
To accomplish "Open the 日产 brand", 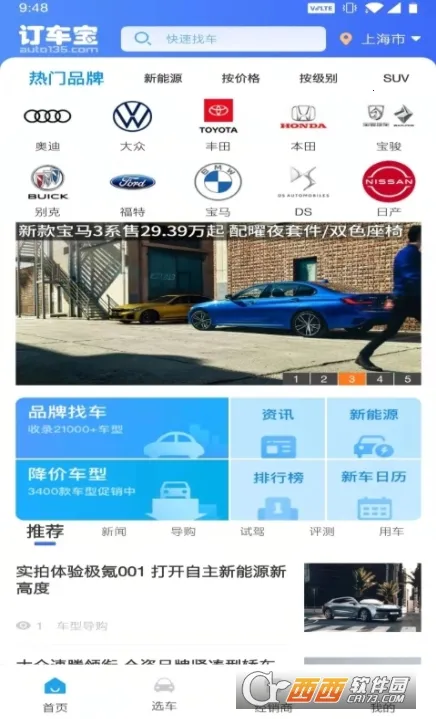I will coord(389,189).
